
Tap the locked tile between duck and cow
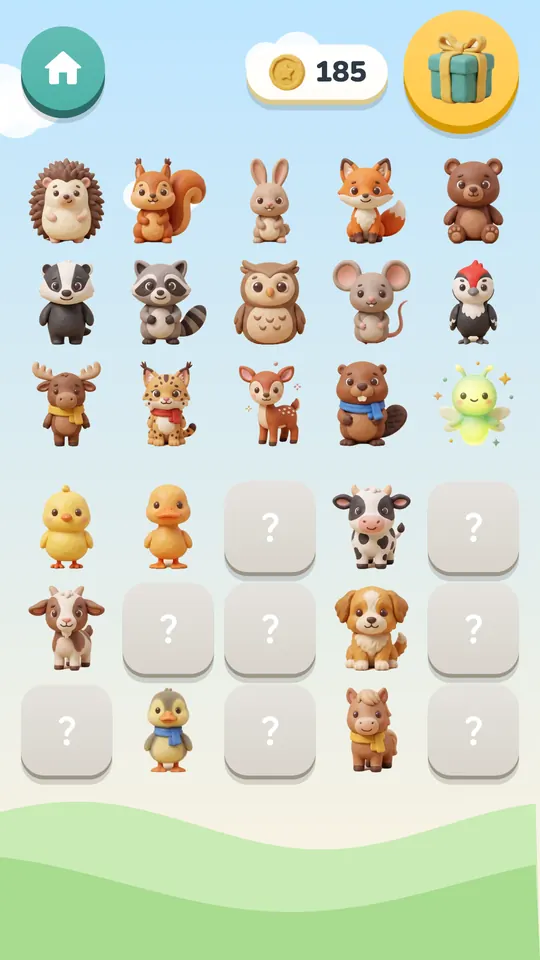(x=269, y=528)
